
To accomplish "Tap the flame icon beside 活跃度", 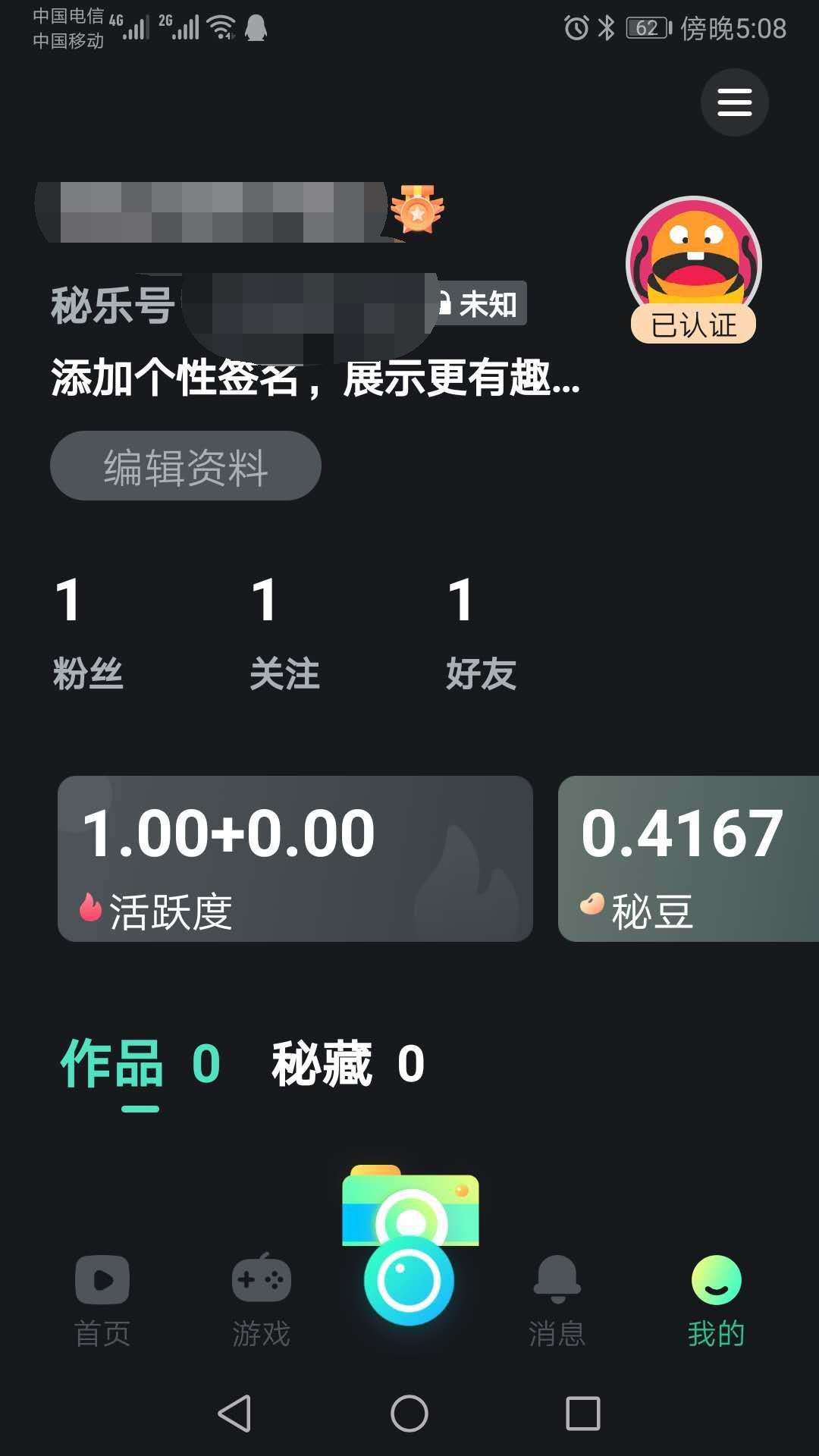I will [x=91, y=908].
